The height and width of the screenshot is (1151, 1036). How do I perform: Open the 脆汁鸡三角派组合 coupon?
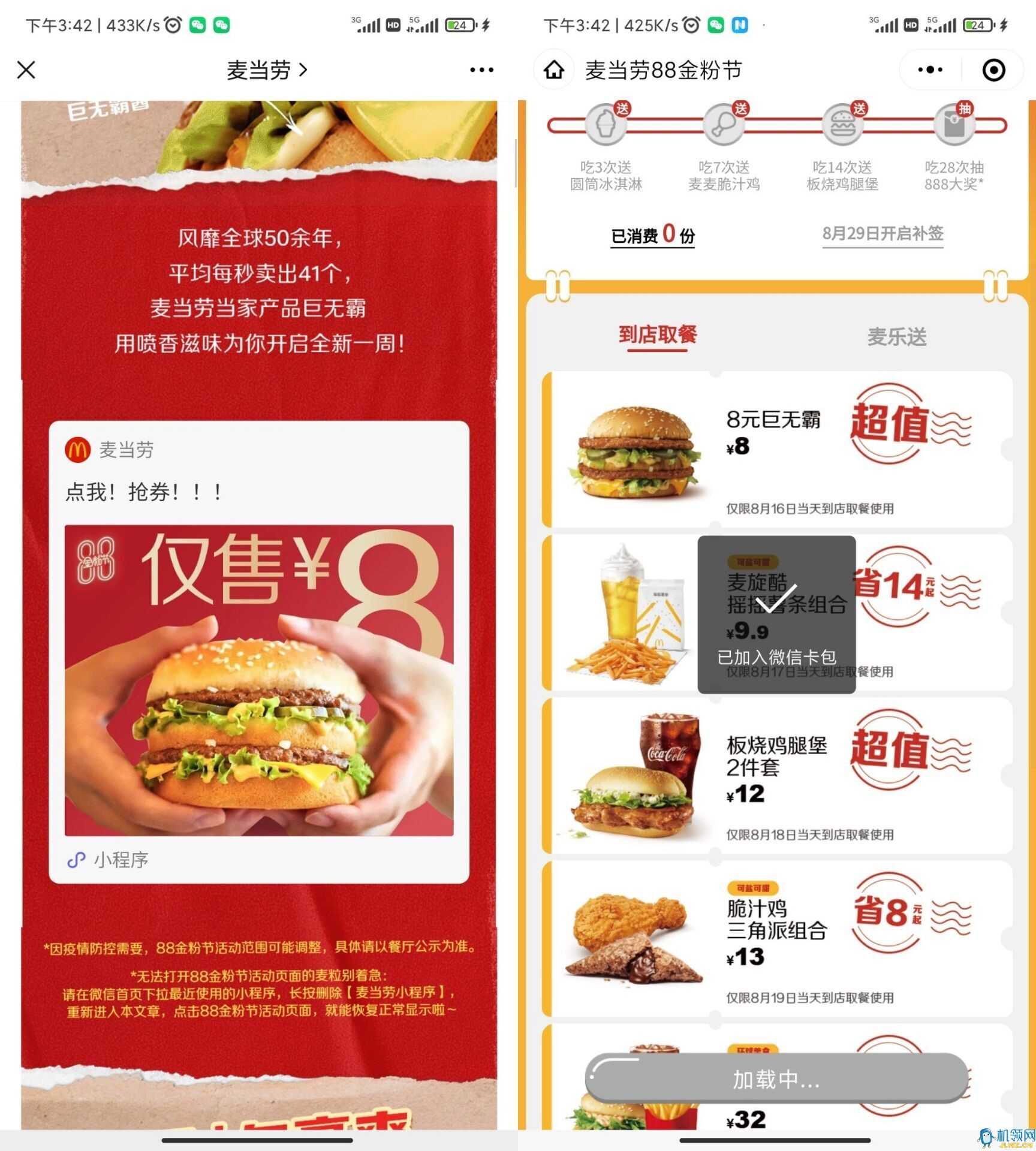pos(776,939)
